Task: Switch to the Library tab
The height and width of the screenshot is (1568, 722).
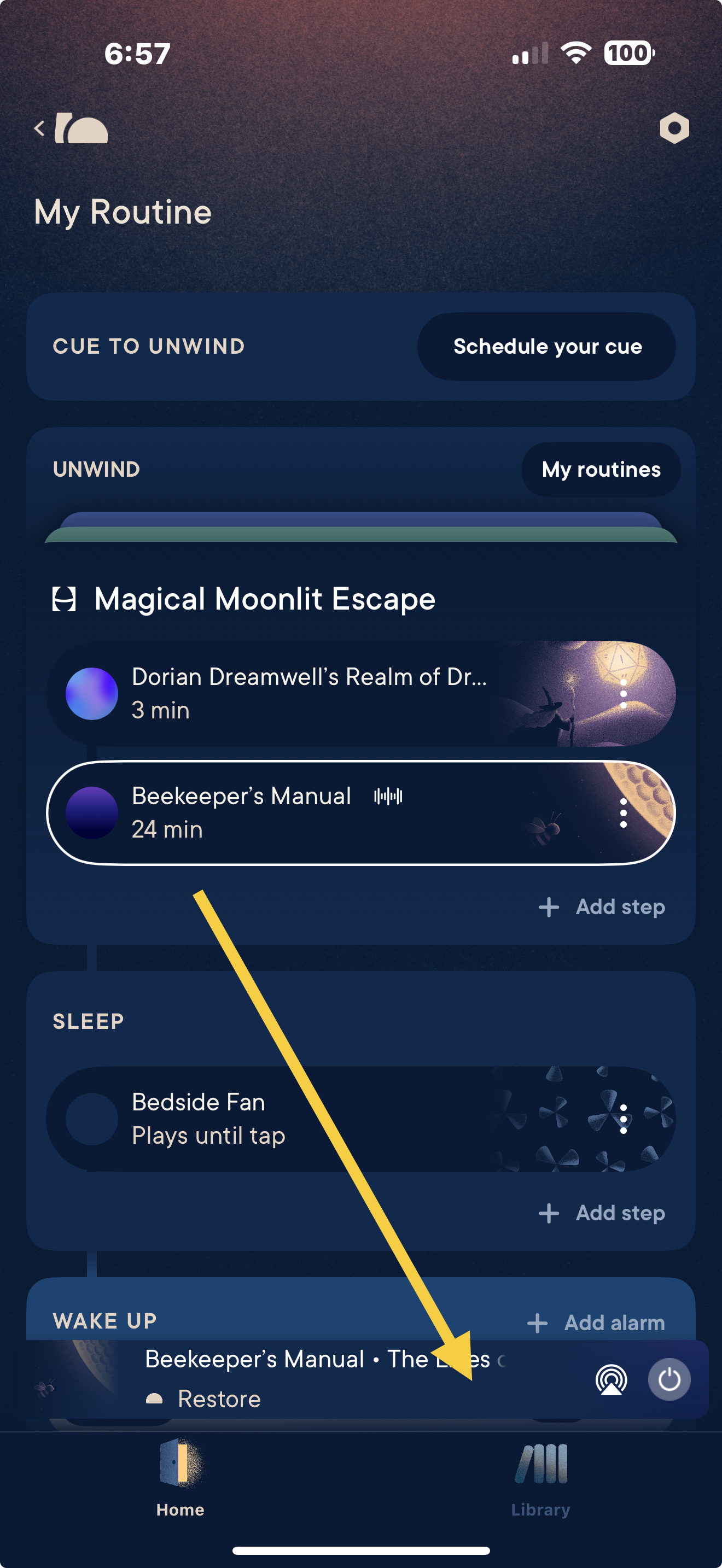Action: (x=540, y=1478)
